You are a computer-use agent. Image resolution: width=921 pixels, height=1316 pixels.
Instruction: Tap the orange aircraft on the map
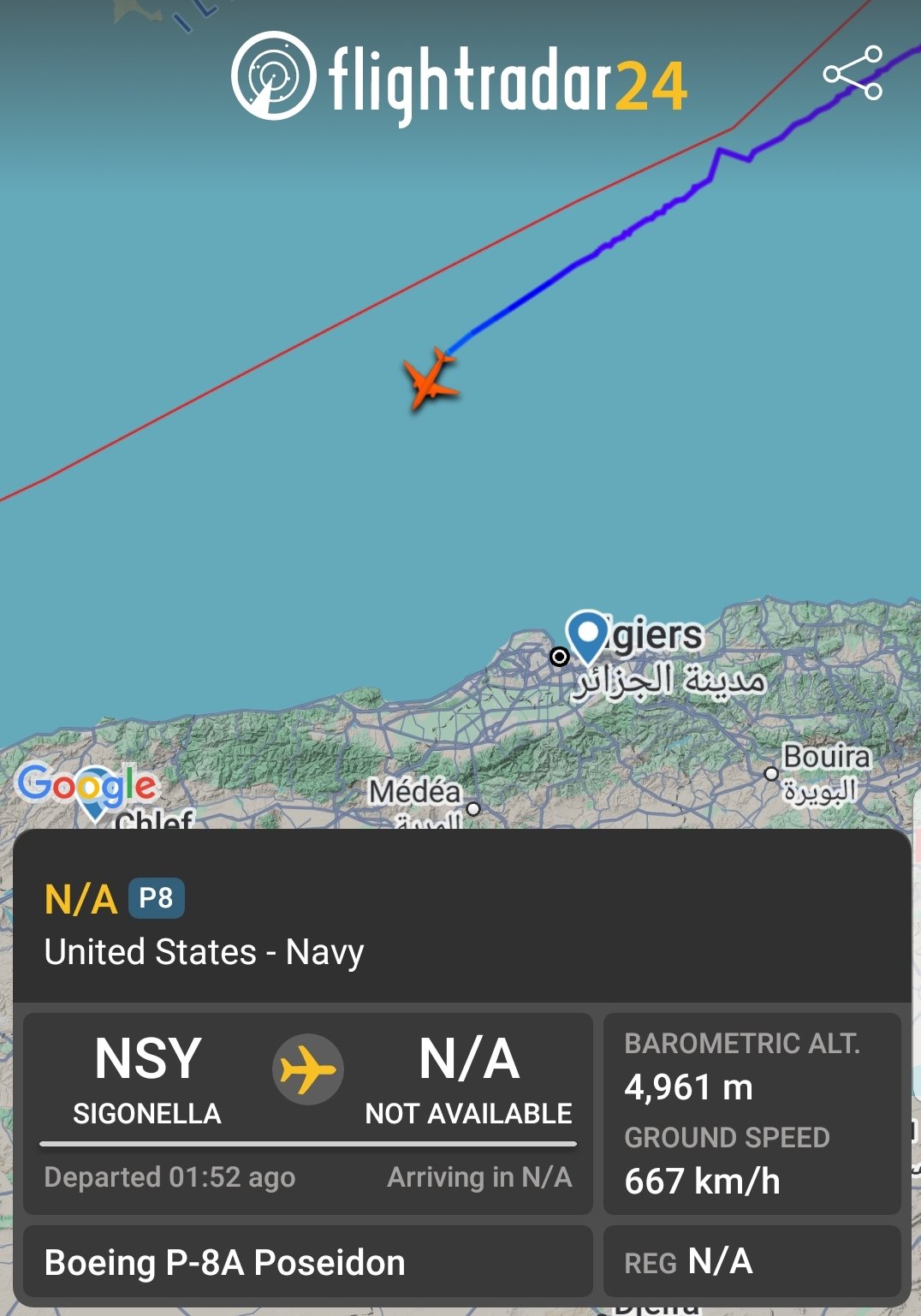431,379
